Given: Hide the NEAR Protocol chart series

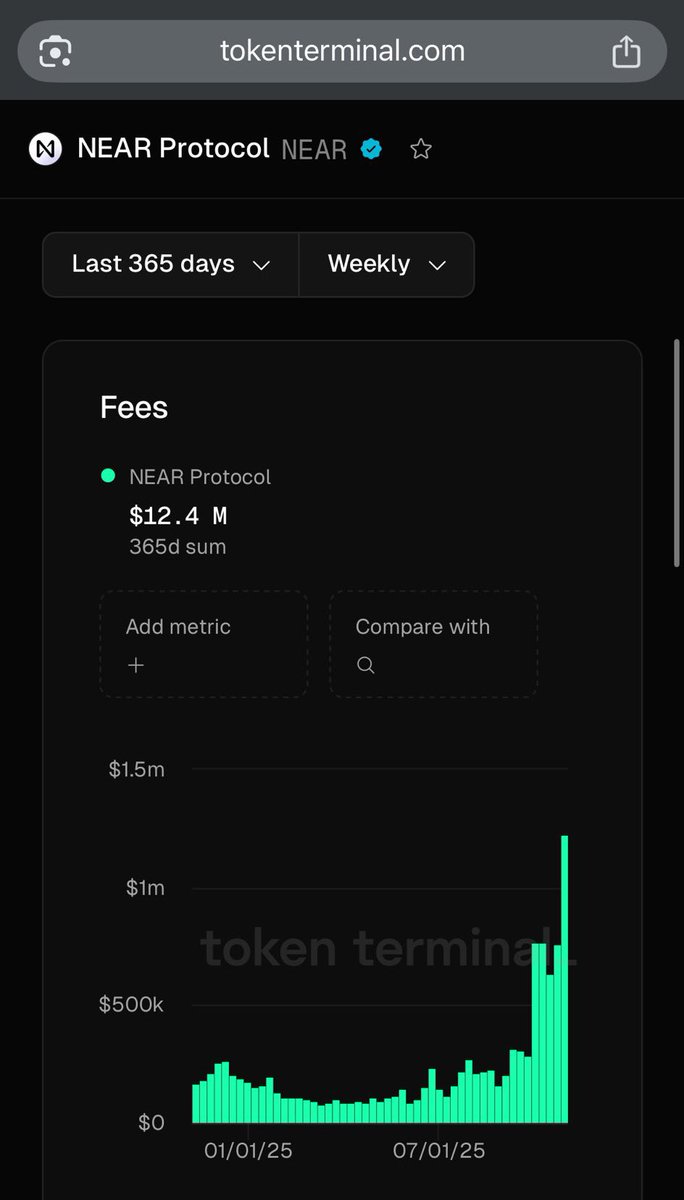Looking at the screenshot, I should 186,477.
